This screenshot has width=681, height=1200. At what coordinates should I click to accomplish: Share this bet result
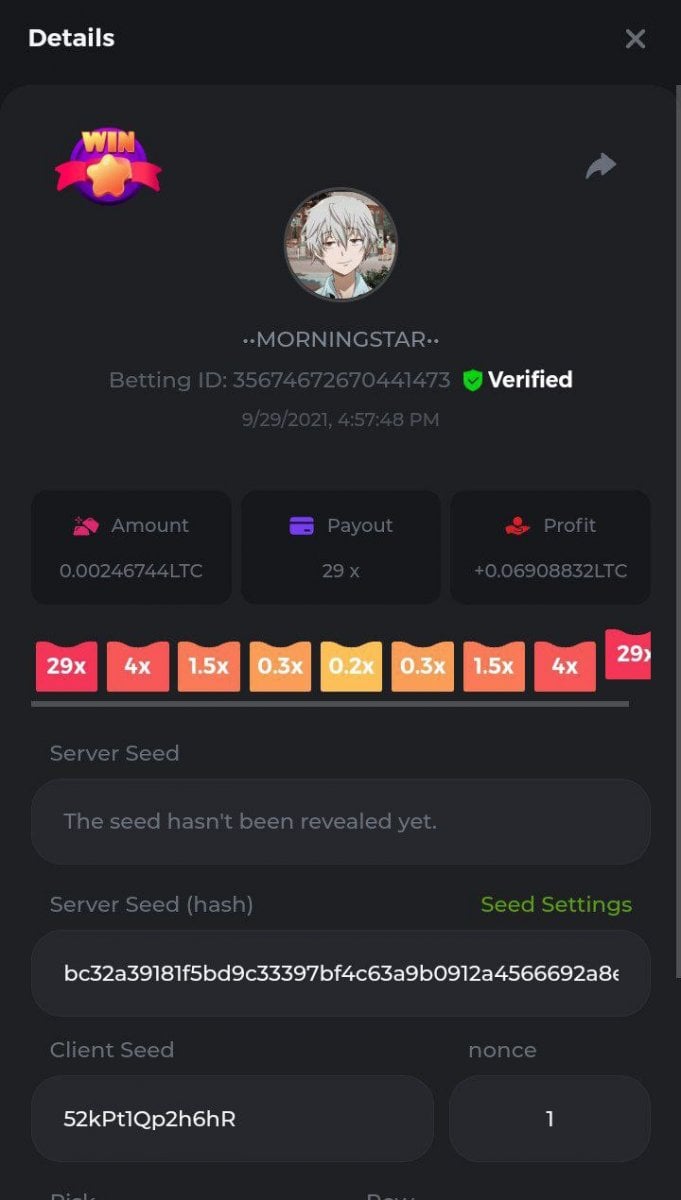[601, 166]
